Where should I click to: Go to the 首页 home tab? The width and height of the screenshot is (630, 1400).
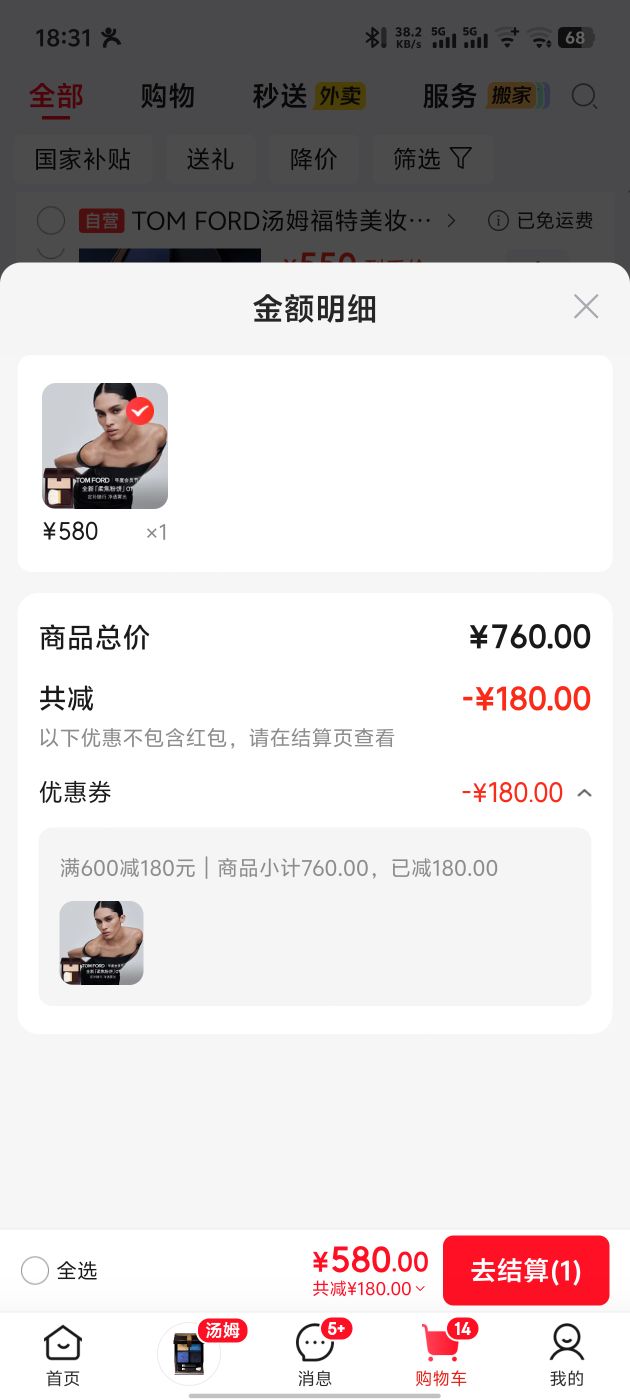63,1356
